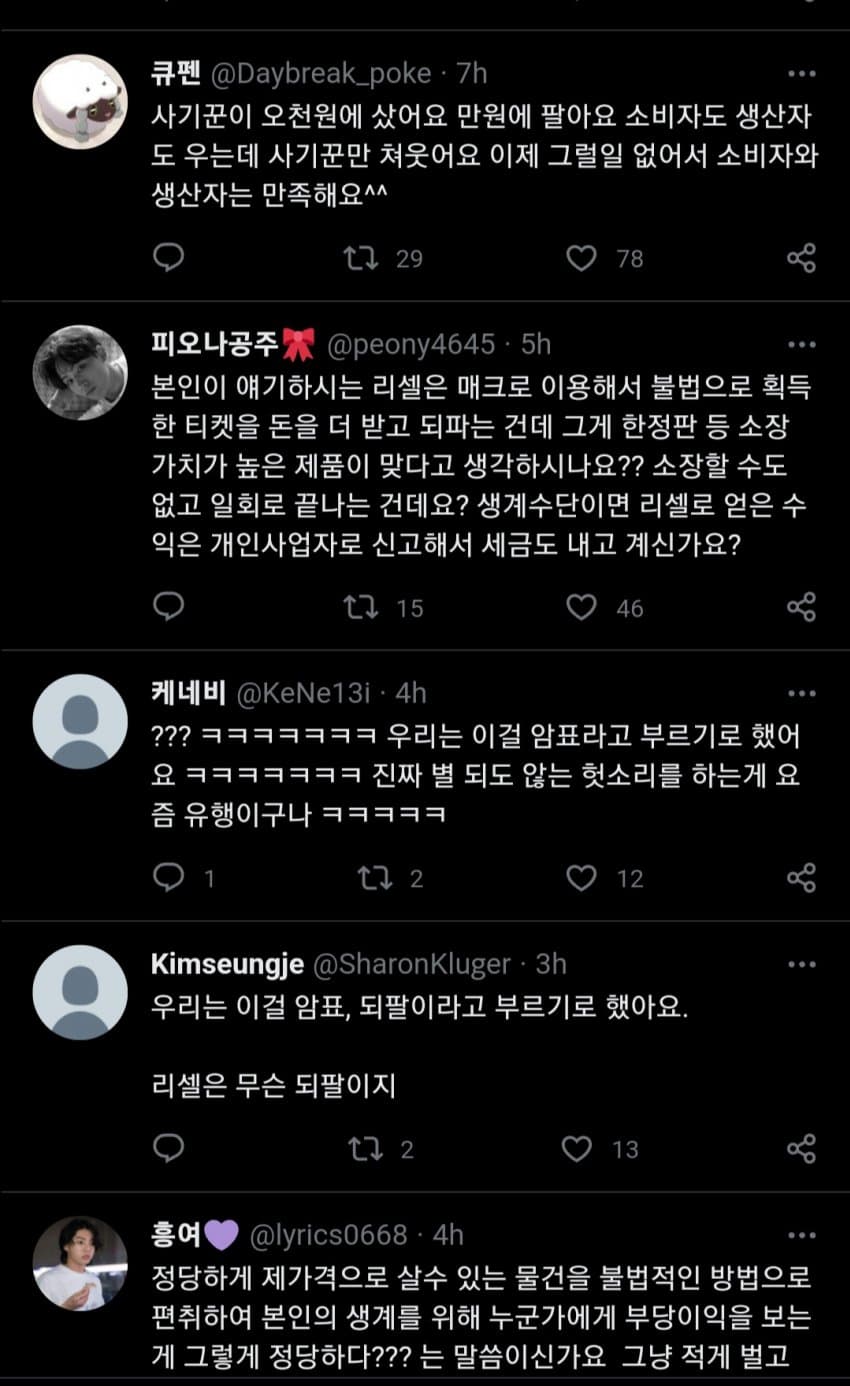Open more options on 케네비's tweet
The width and height of the screenshot is (850, 1386).
[x=801, y=693]
